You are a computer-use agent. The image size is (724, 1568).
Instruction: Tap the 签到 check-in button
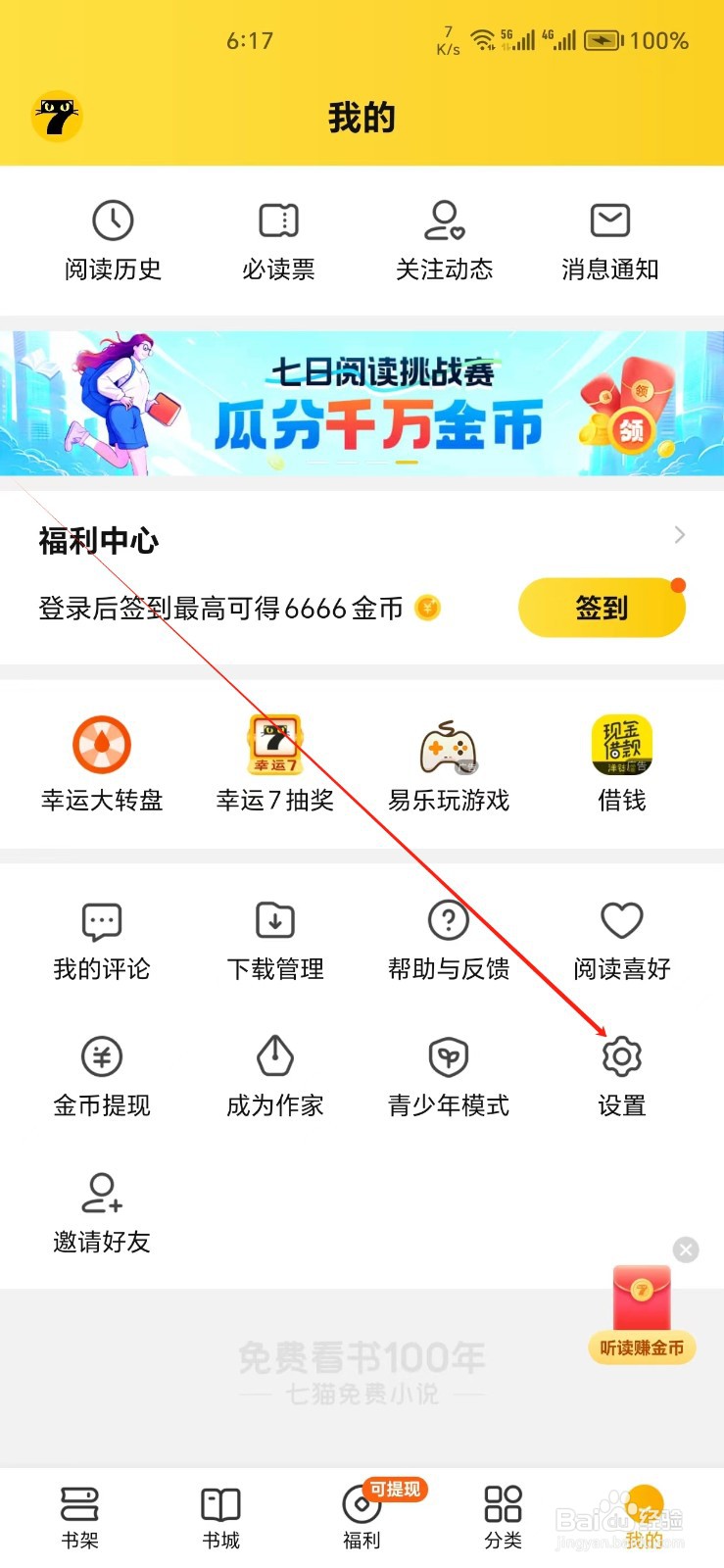click(x=601, y=608)
